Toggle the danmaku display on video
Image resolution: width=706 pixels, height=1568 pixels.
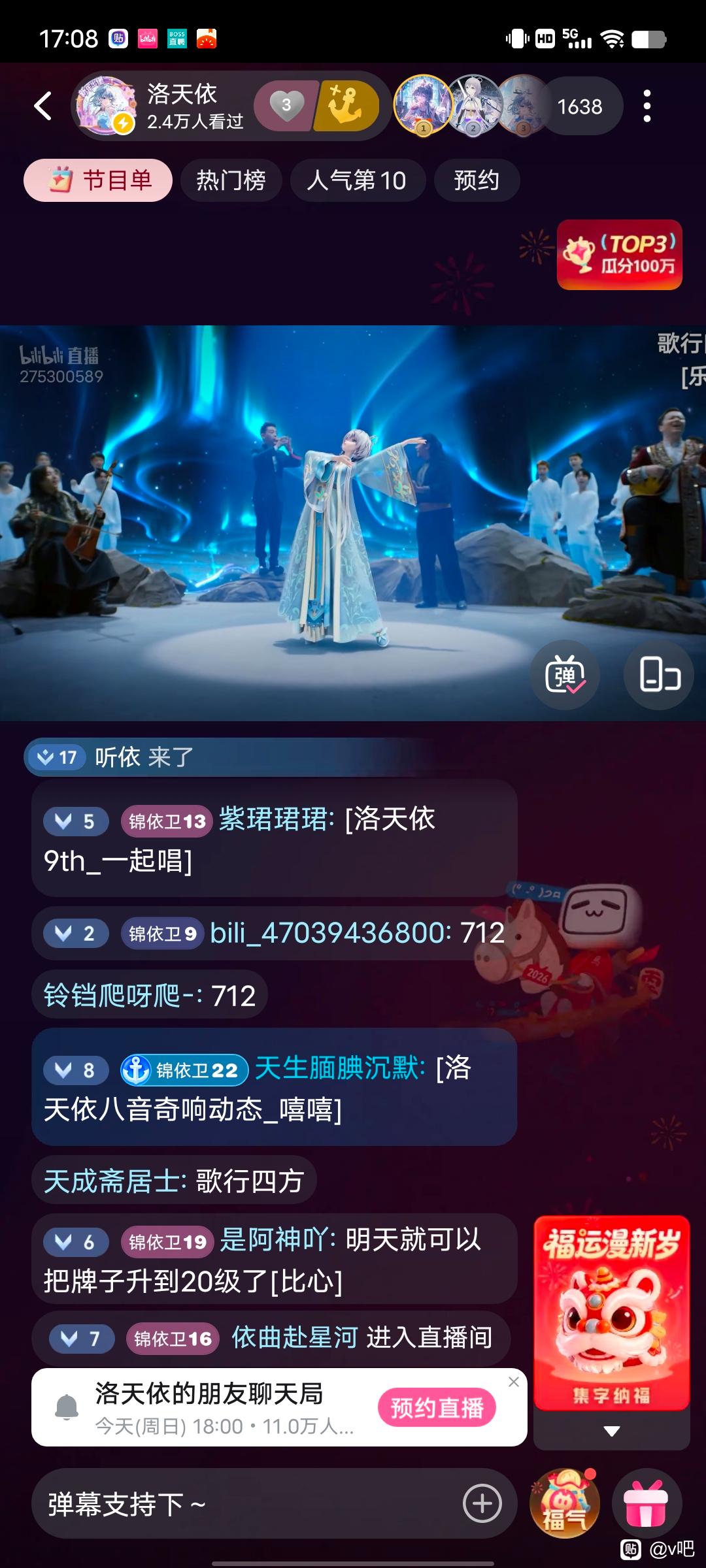pos(565,676)
